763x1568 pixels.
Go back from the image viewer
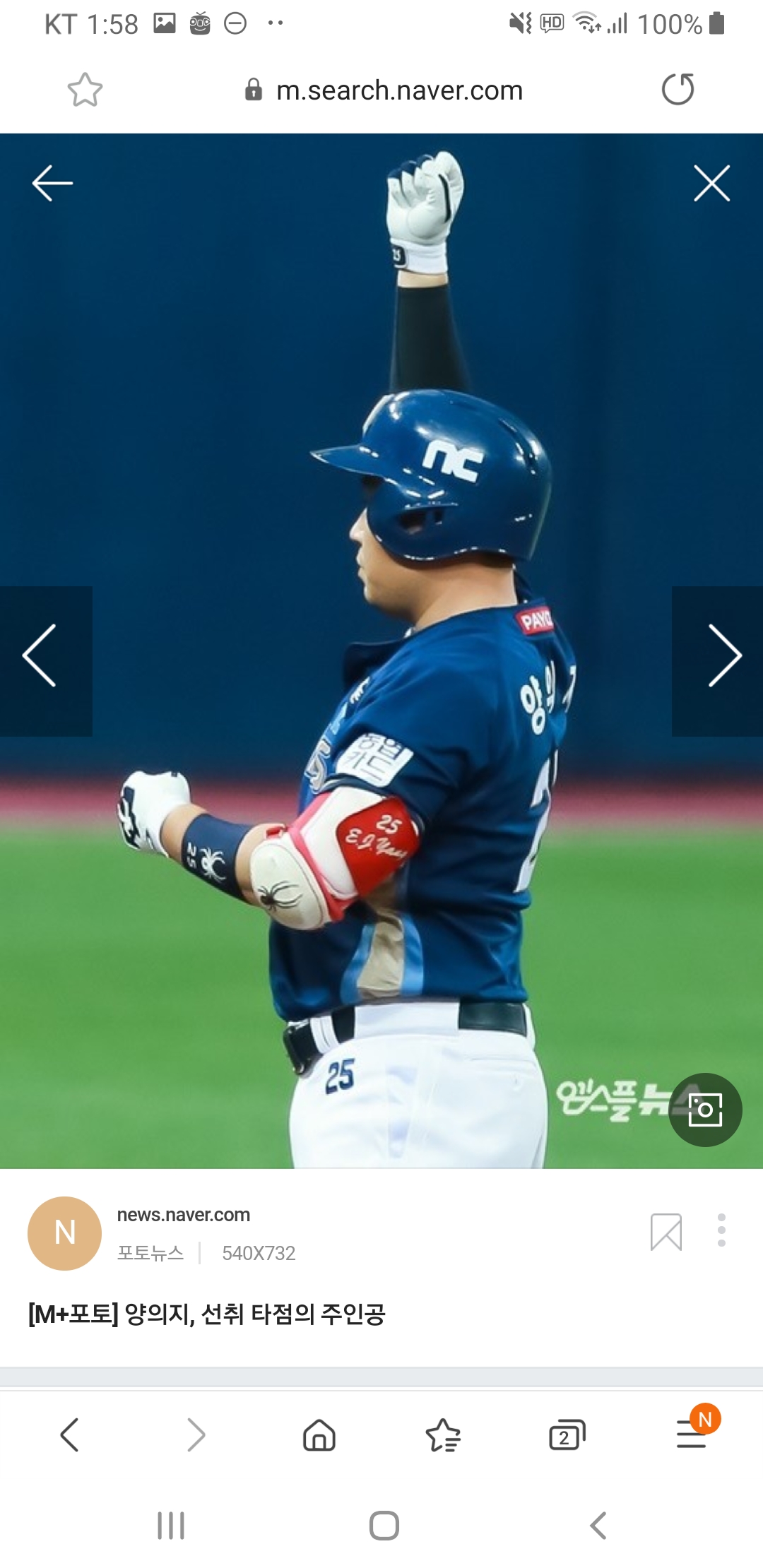click(52, 184)
